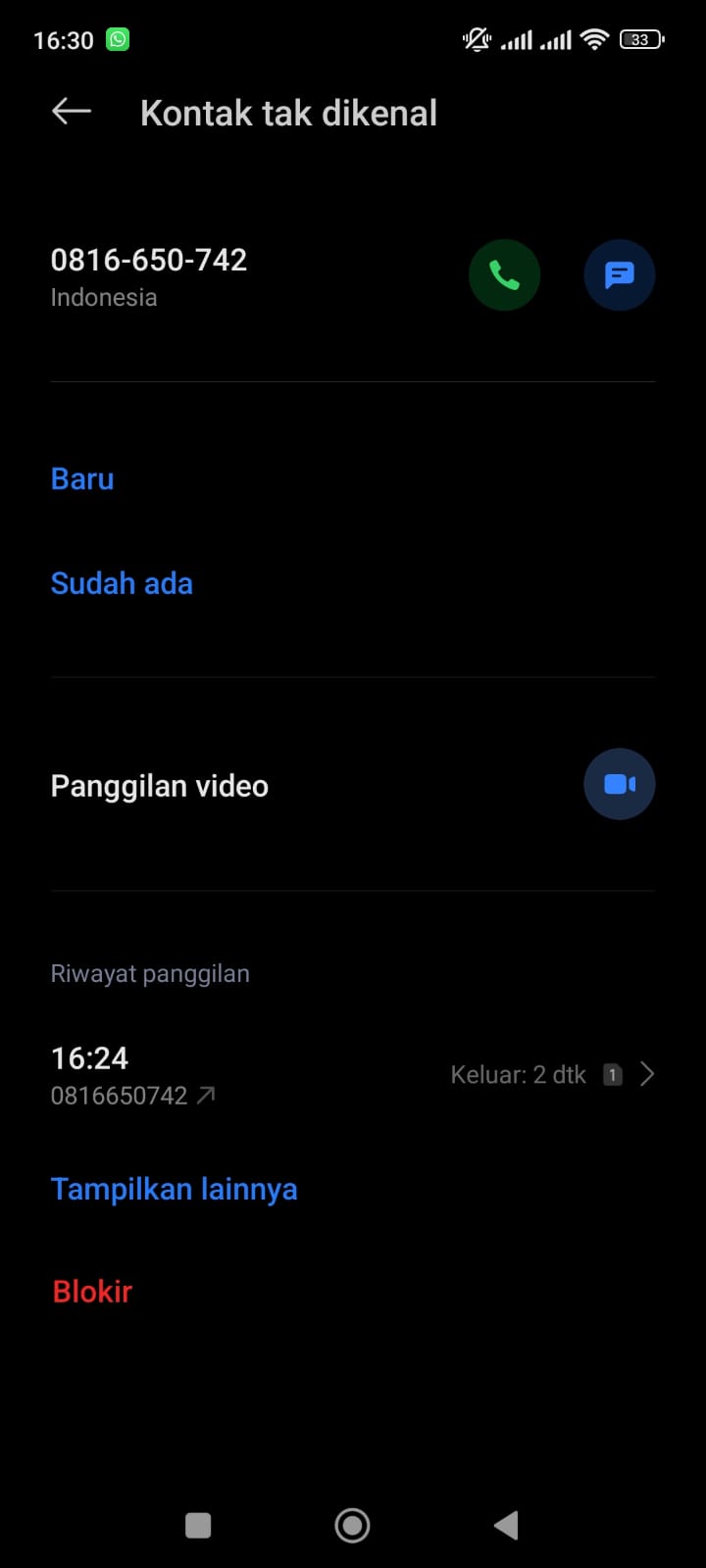
Task: Tap the battery indicator showing 33
Action: (640, 38)
